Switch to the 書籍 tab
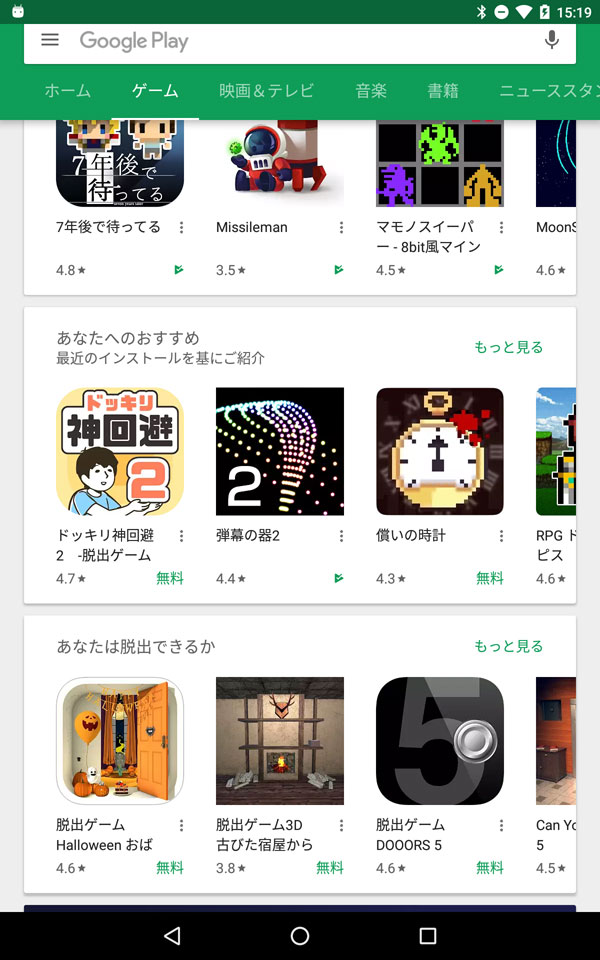Image resolution: width=600 pixels, height=960 pixels. pyautogui.click(x=443, y=91)
